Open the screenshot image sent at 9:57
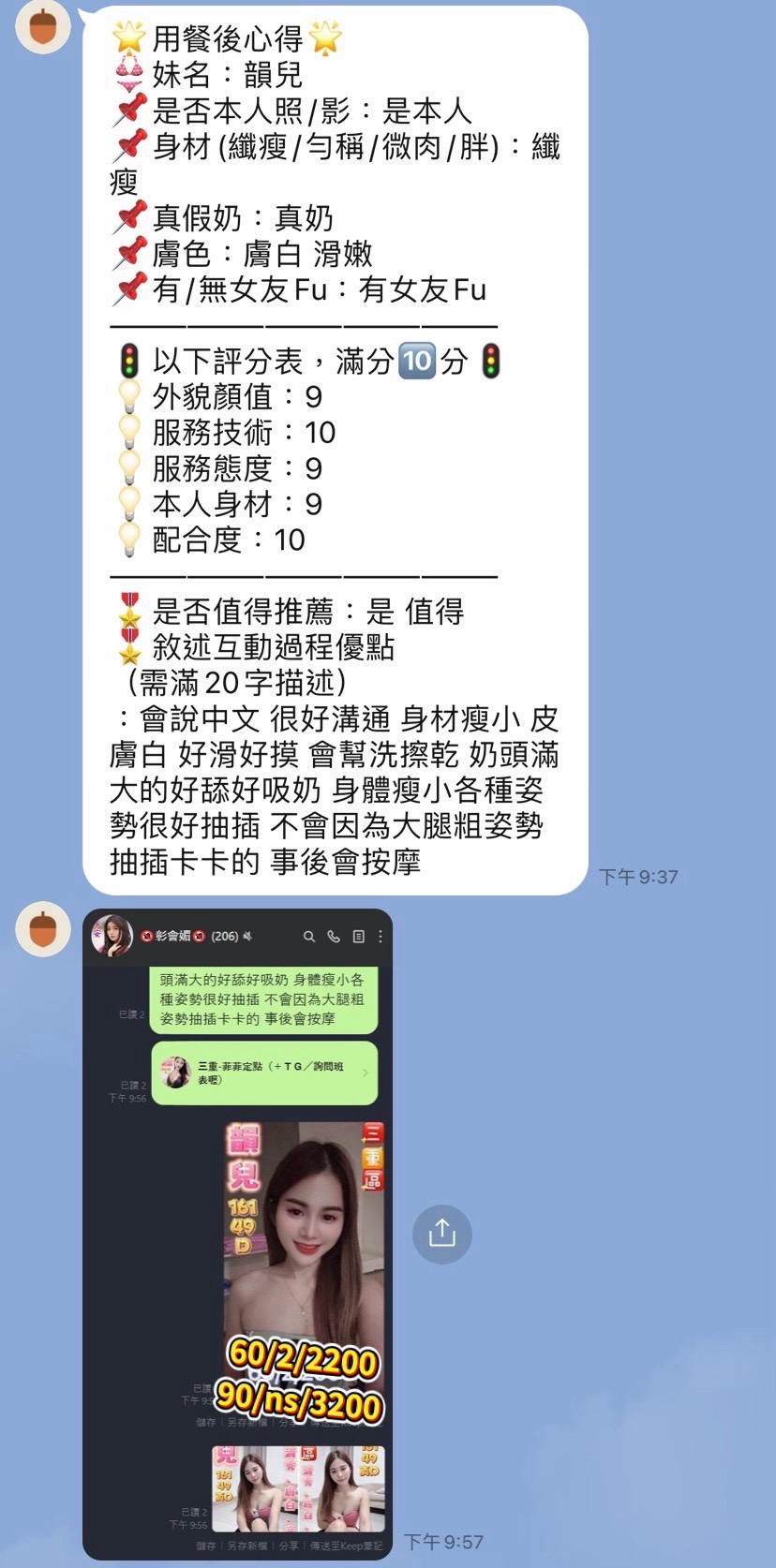Image resolution: width=776 pixels, height=1568 pixels. (237, 1233)
